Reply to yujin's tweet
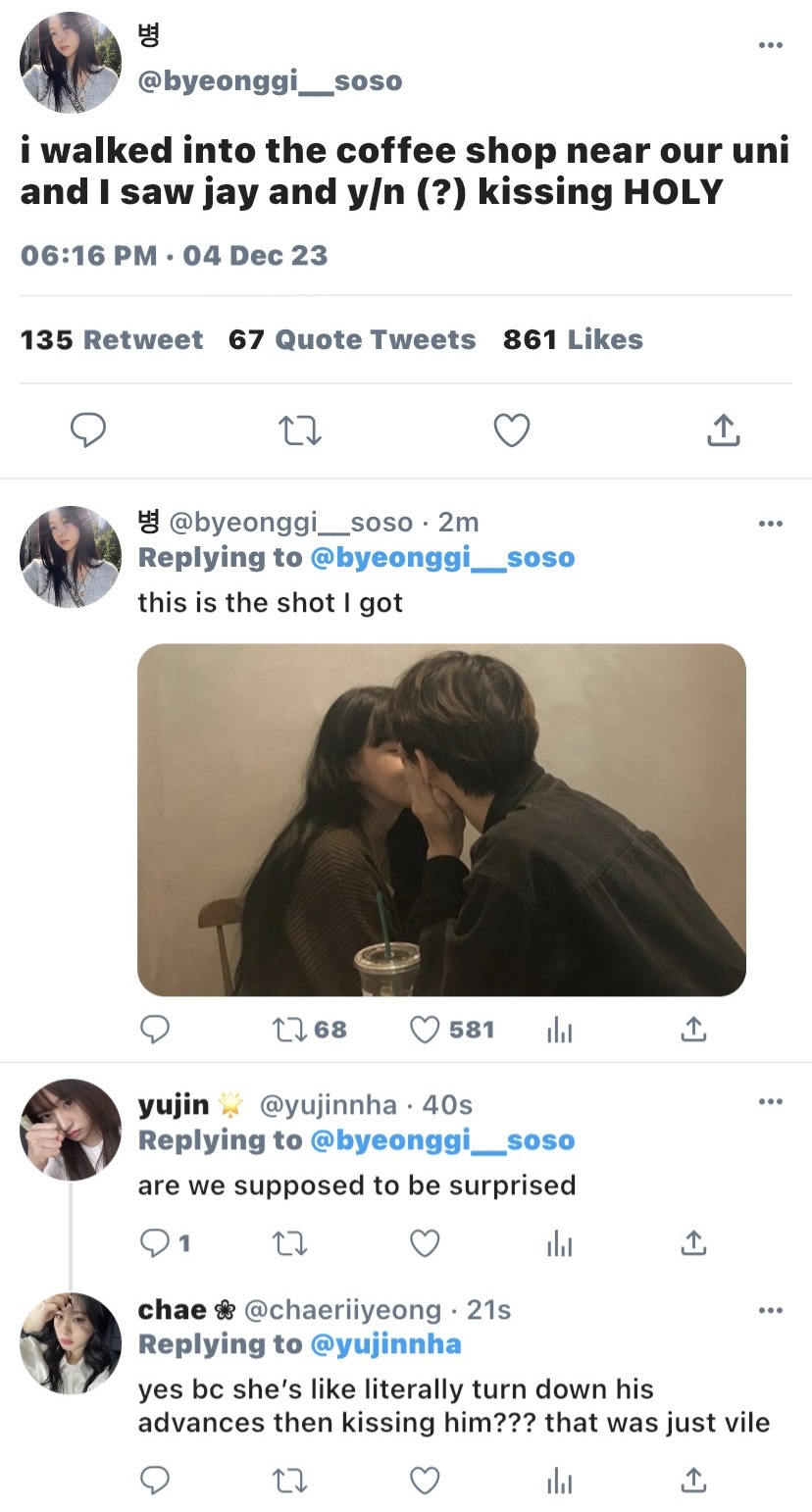Image resolution: width=812 pixels, height=1512 pixels. click(155, 1243)
